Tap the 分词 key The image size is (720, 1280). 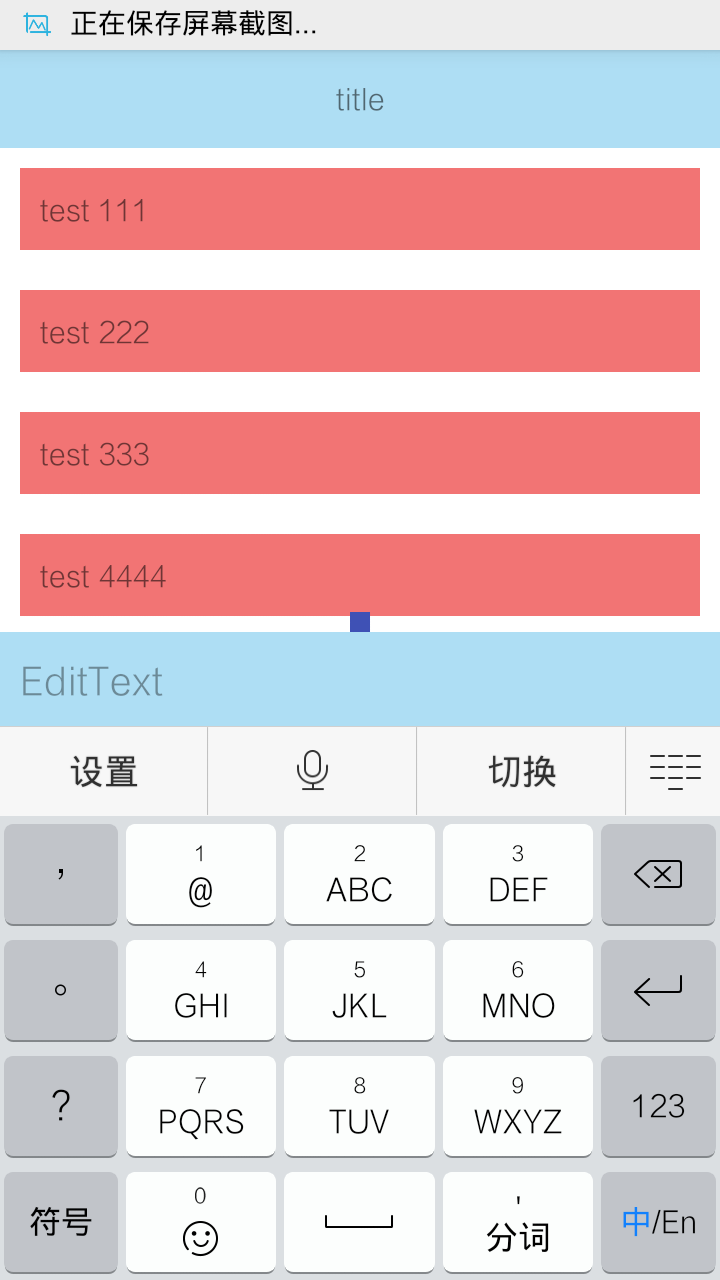[517, 1222]
